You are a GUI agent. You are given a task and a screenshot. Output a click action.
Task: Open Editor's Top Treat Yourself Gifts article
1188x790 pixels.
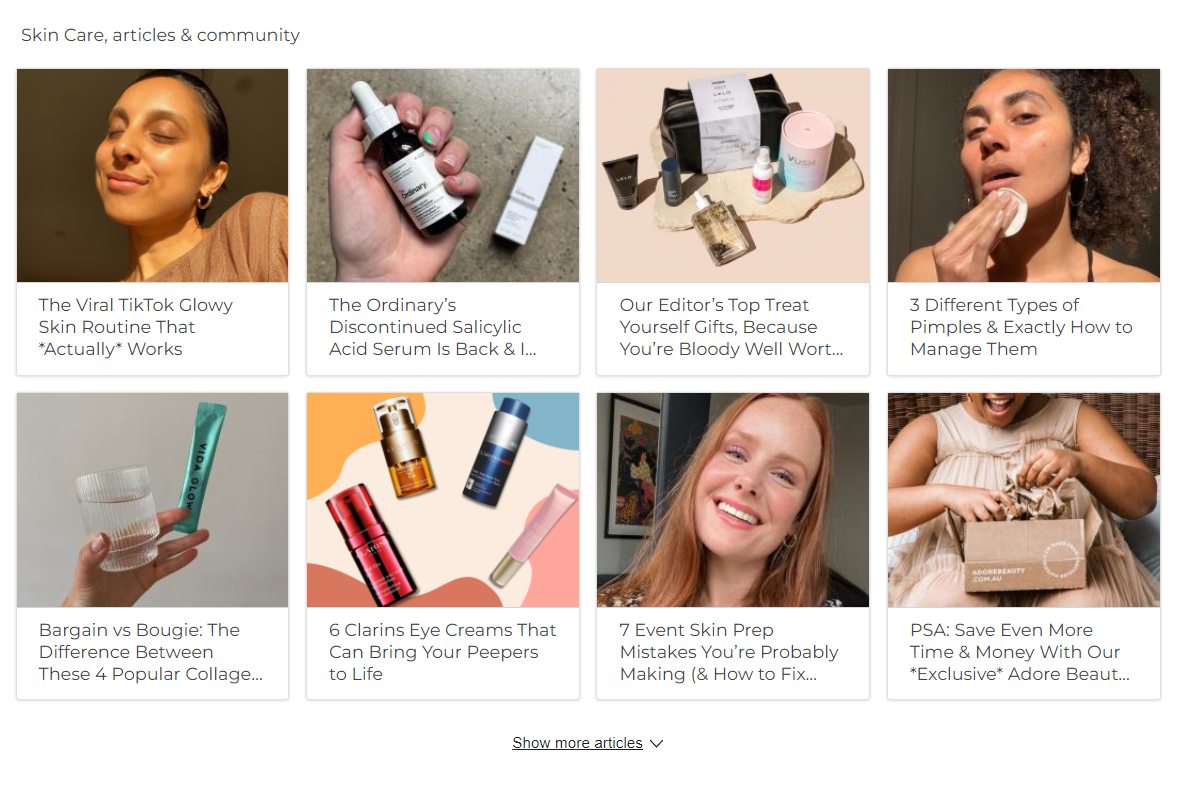pos(733,222)
